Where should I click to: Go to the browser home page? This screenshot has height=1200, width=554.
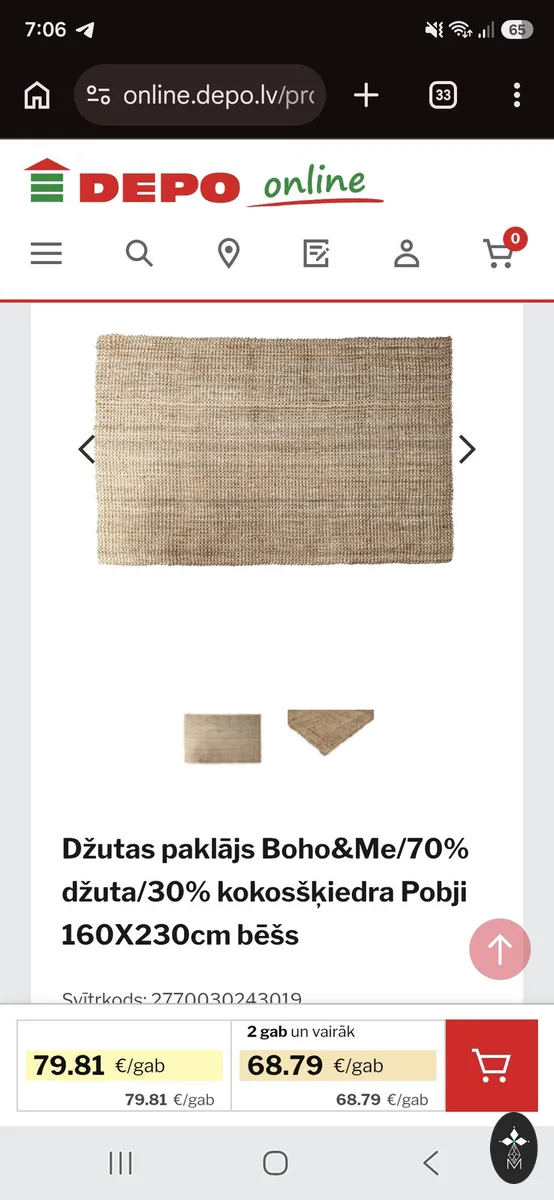click(37, 95)
